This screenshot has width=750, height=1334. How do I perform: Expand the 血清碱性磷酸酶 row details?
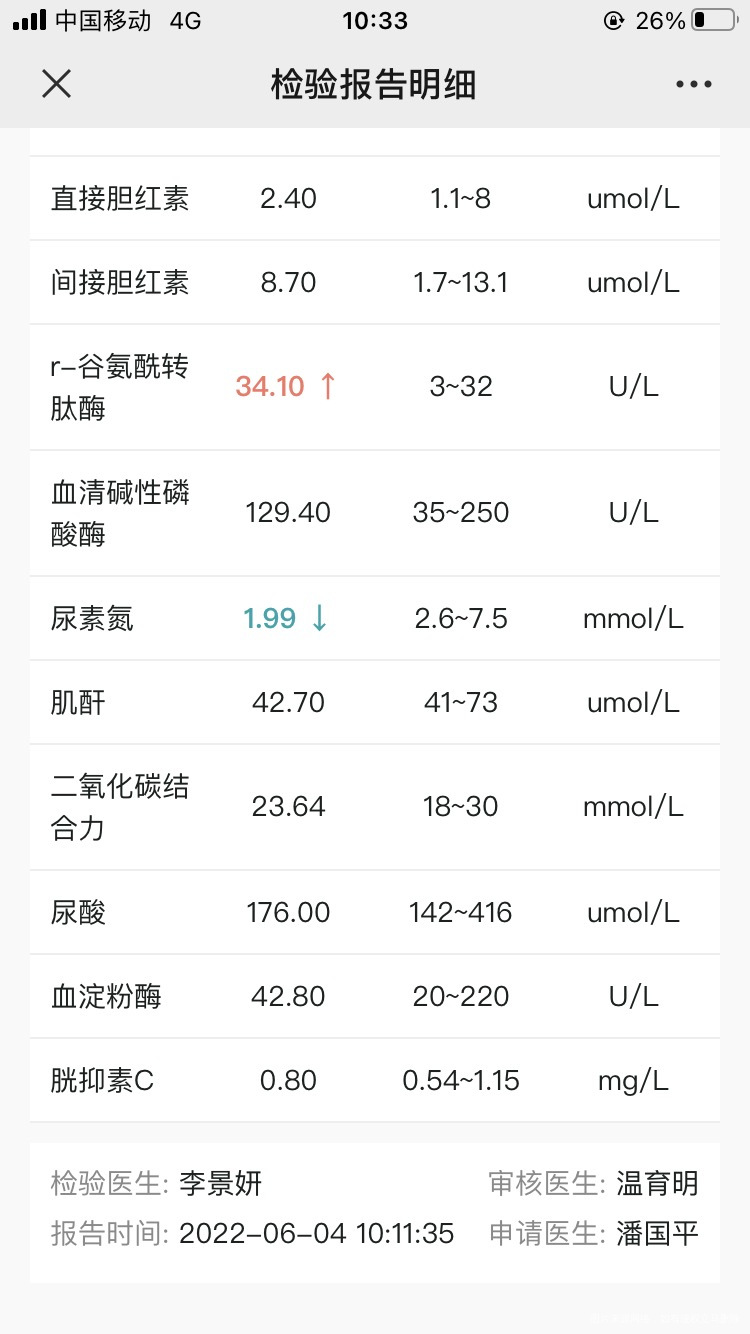[375, 512]
